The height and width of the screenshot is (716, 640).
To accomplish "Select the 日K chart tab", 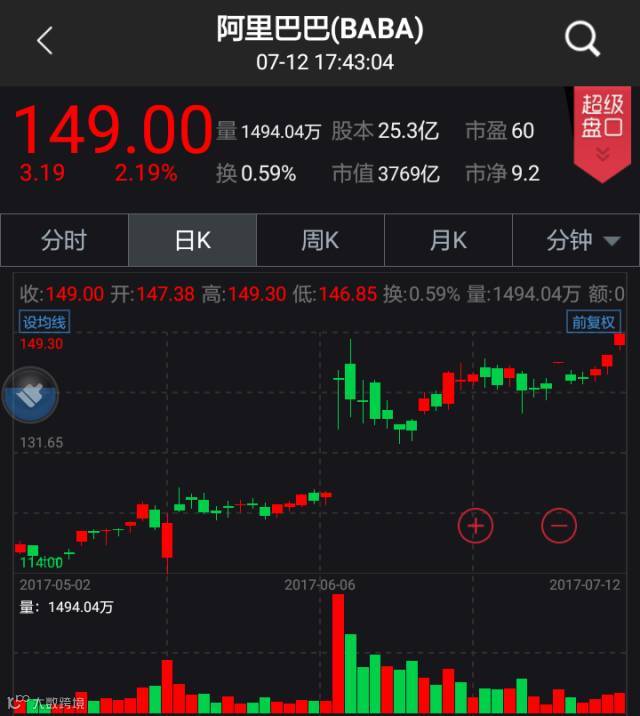I will 192,241.
